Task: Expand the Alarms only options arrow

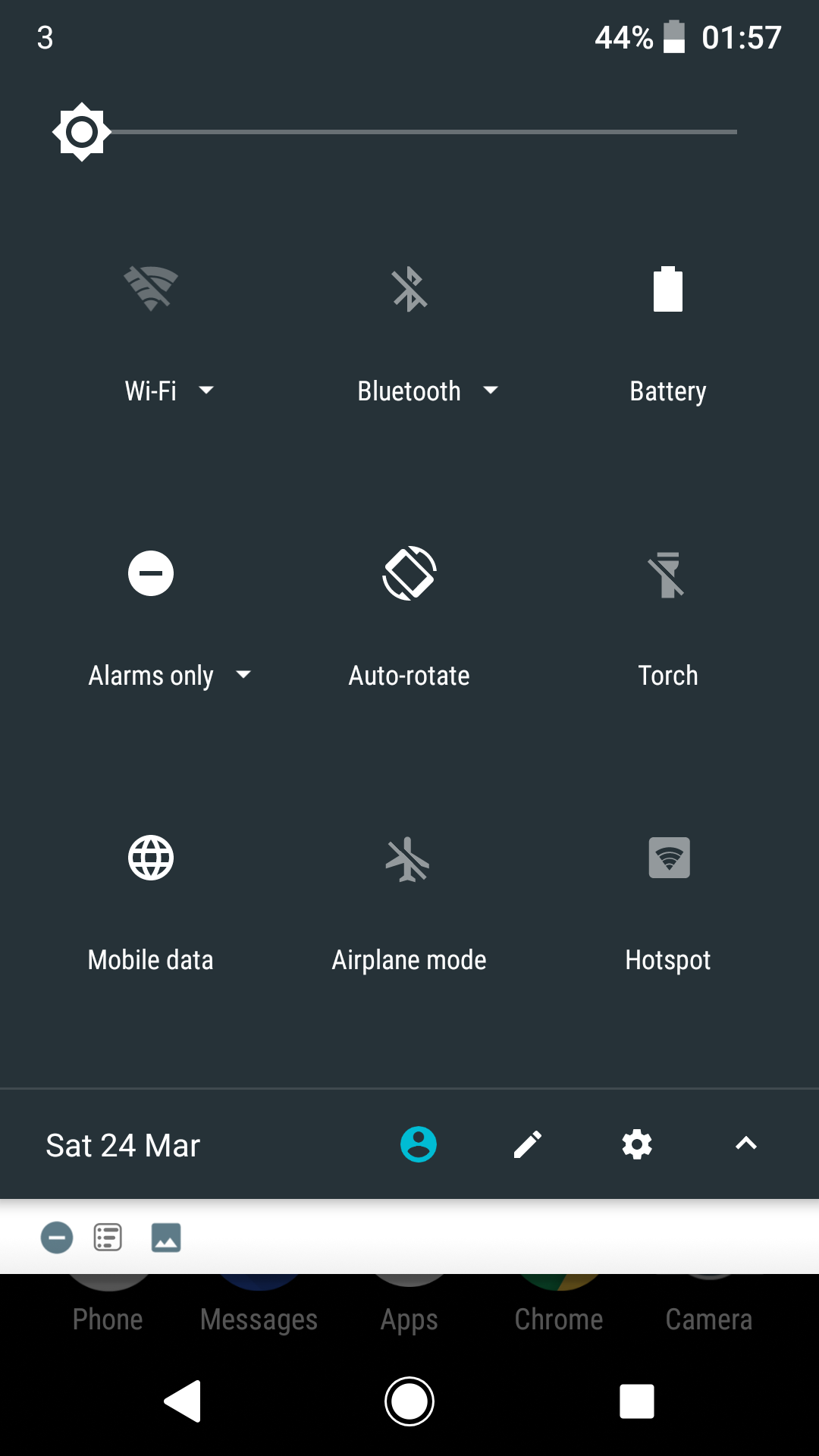Action: 243,674
